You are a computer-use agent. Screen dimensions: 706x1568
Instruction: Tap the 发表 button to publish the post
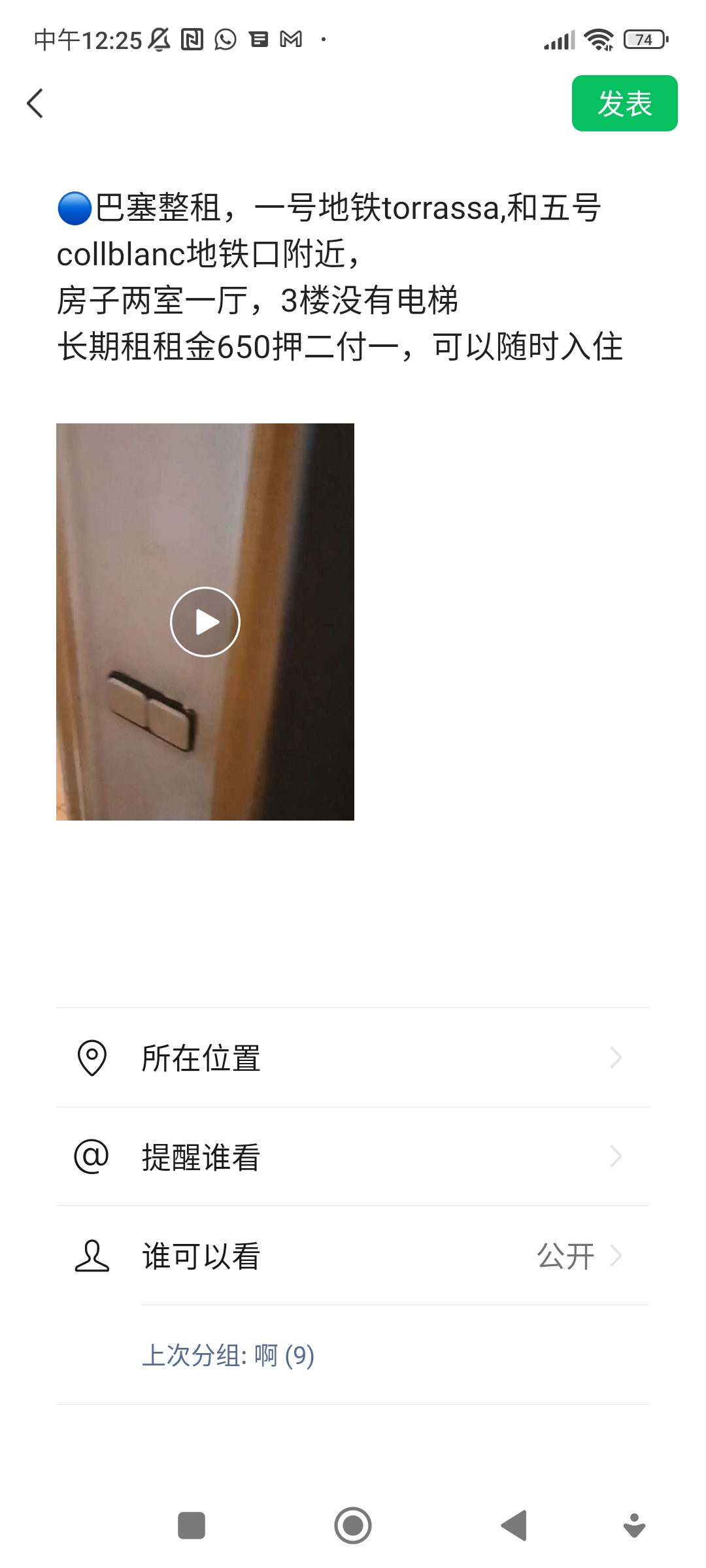pyautogui.click(x=624, y=103)
